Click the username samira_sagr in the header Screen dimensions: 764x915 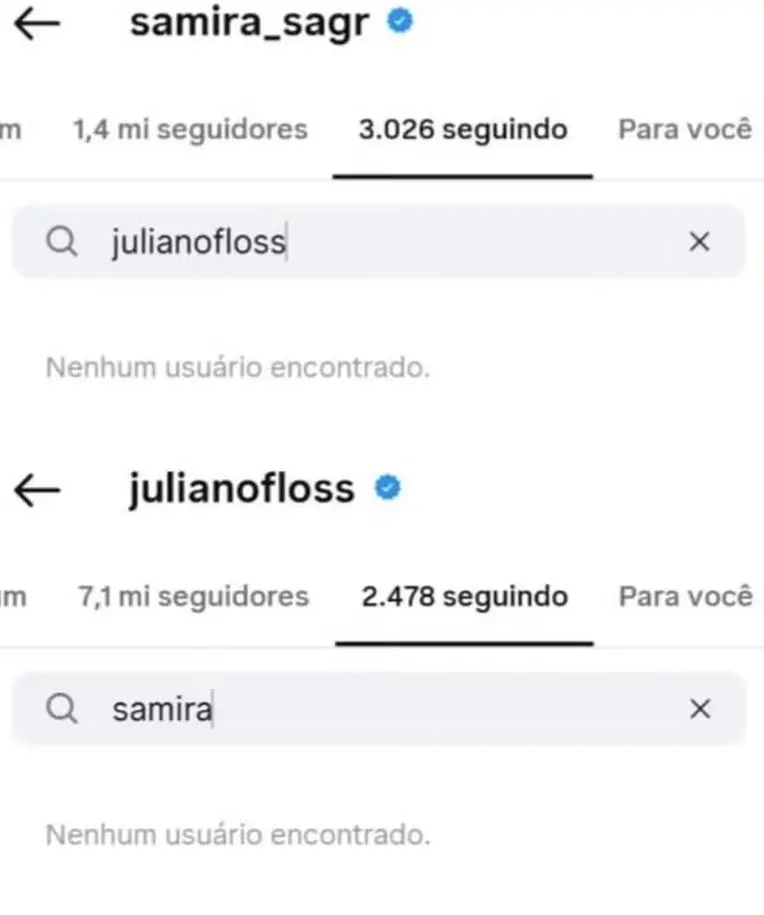click(x=248, y=22)
